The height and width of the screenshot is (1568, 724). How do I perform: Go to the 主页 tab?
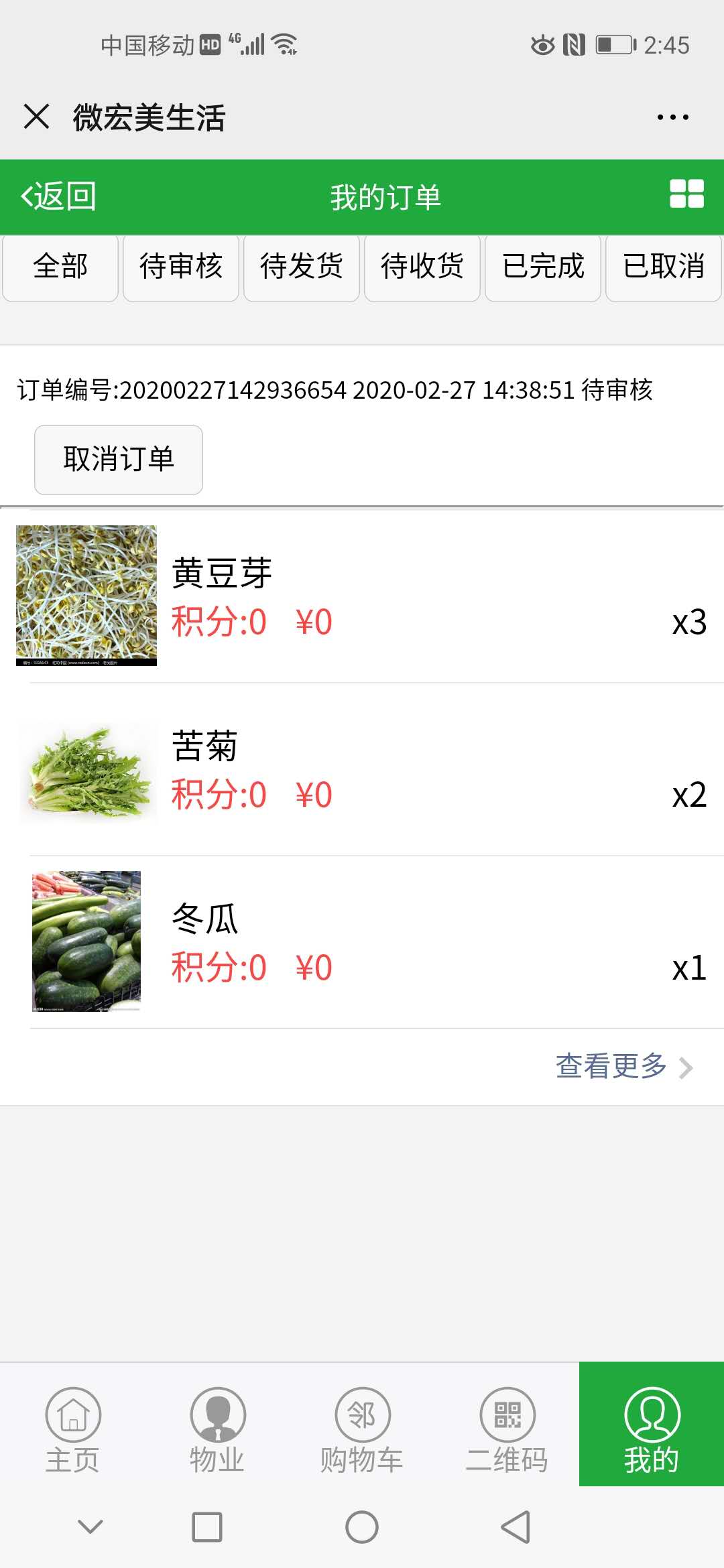click(72, 1430)
